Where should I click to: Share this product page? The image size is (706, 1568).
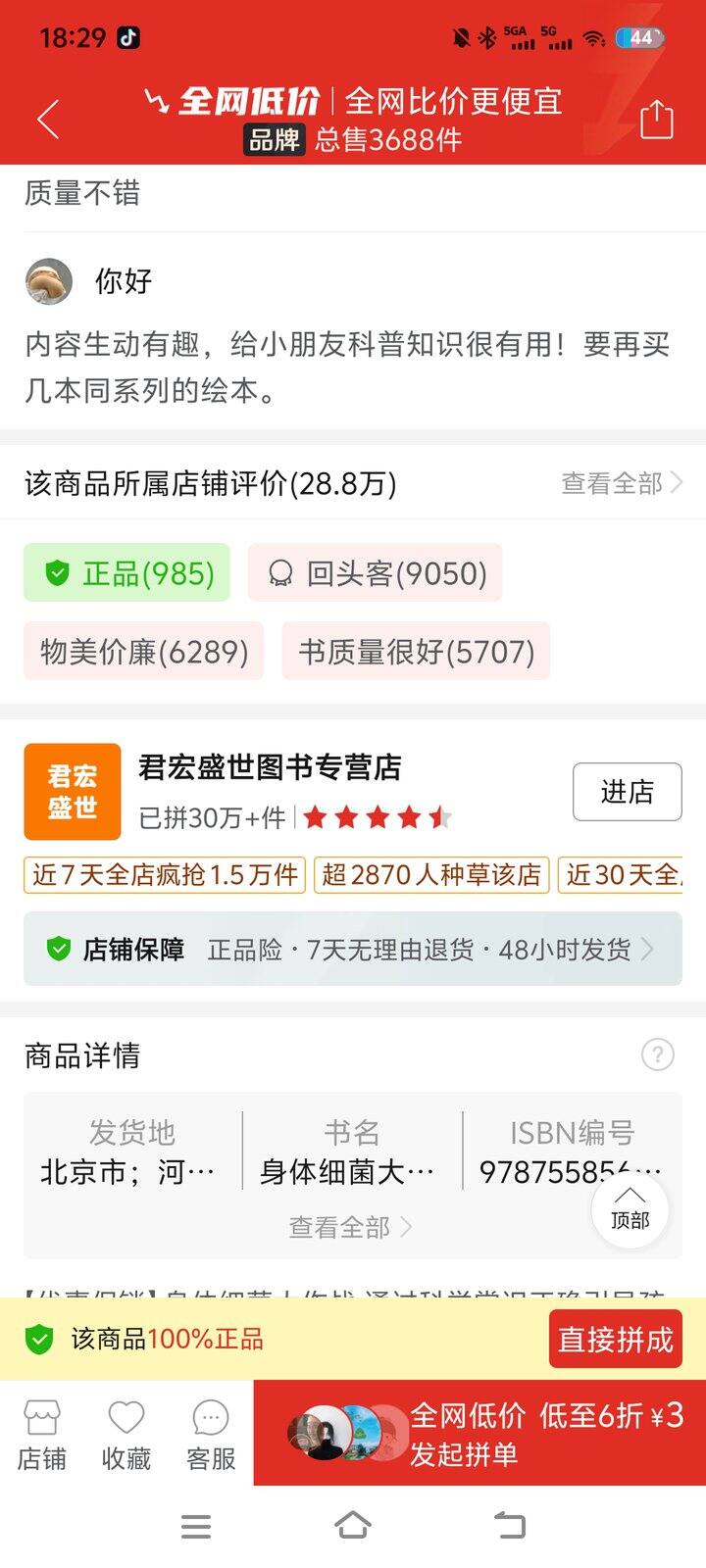[x=656, y=120]
